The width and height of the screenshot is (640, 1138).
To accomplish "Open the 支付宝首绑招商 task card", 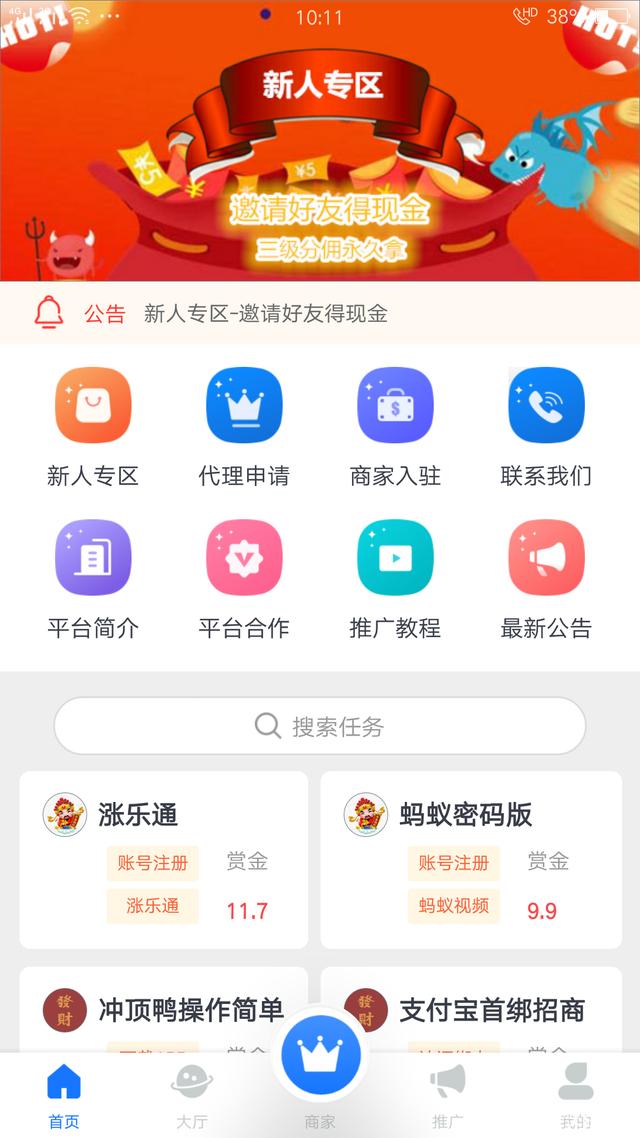I will click(x=471, y=1010).
